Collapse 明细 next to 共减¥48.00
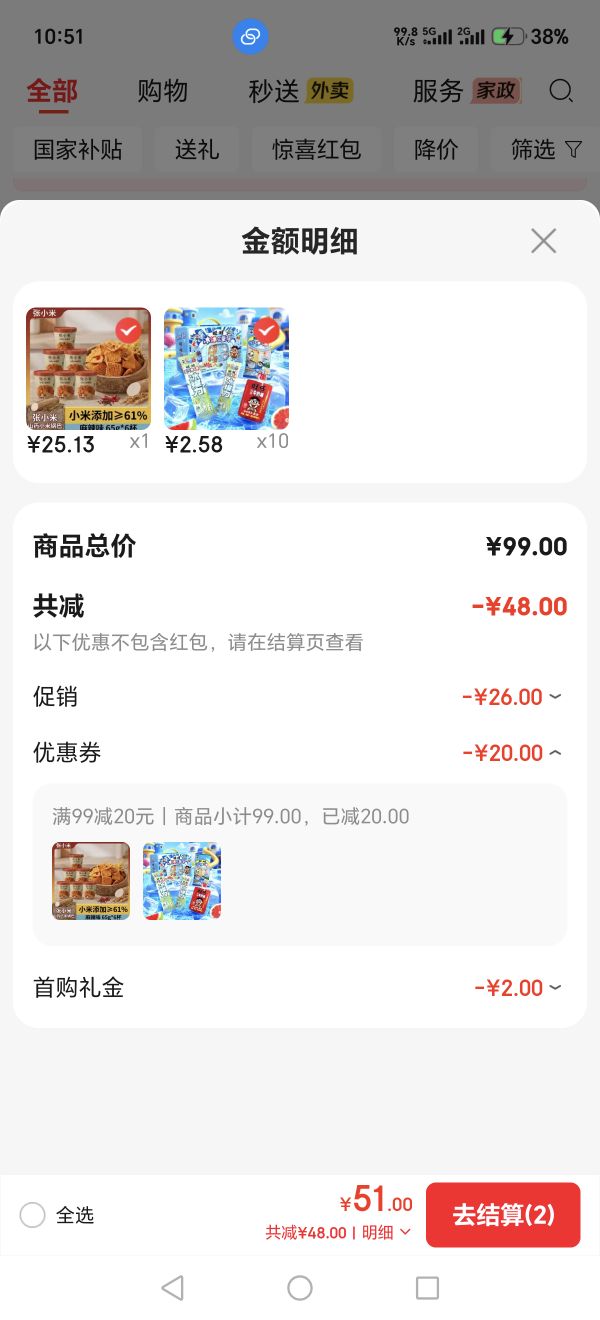 [x=386, y=1233]
